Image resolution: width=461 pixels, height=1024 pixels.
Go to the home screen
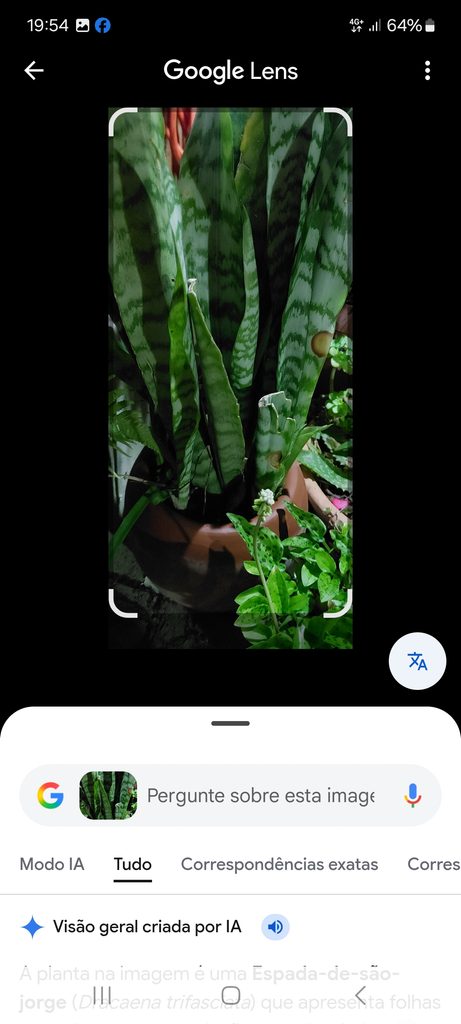point(230,995)
